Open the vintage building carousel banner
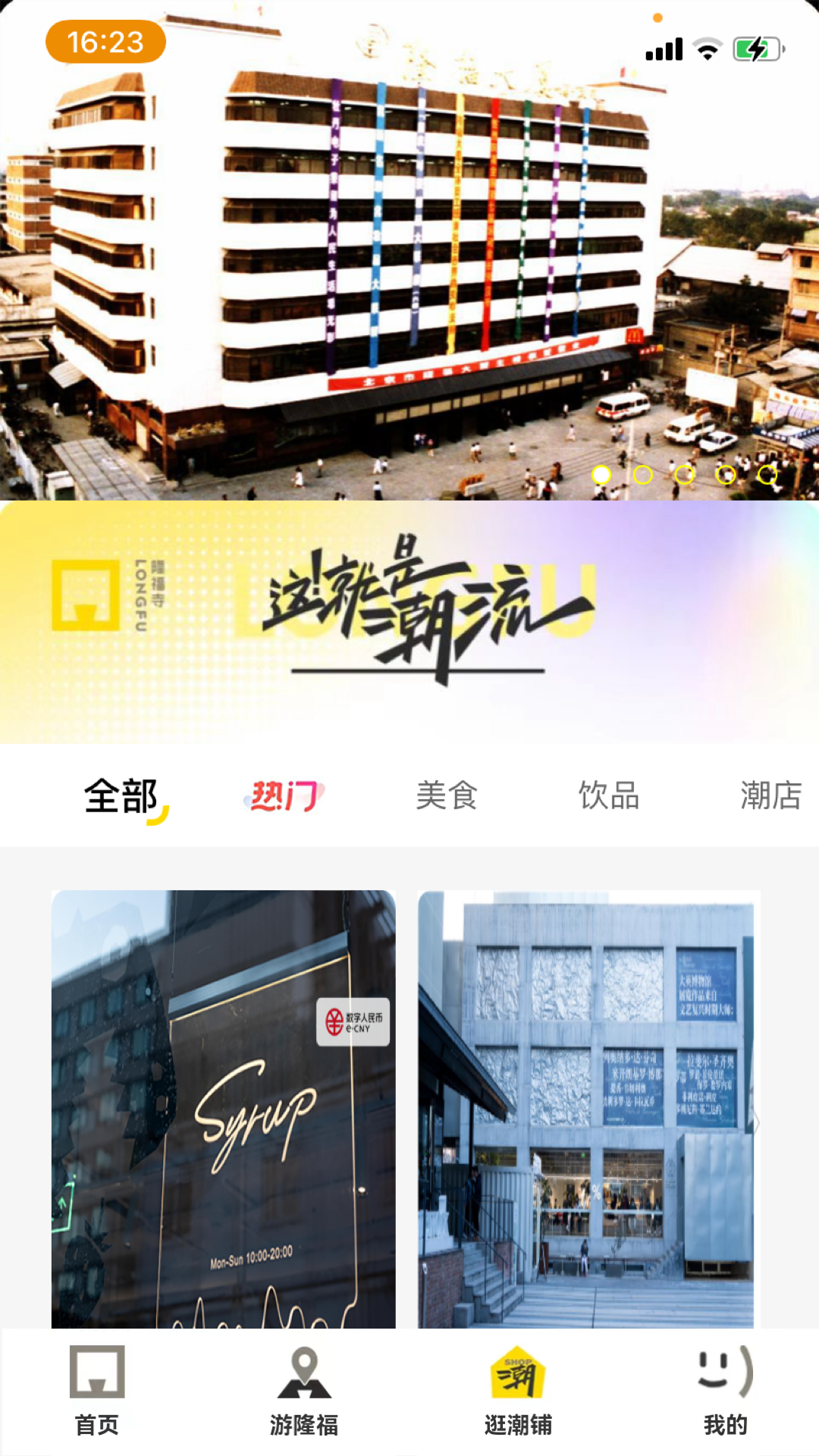819x1456 pixels. tap(409, 250)
